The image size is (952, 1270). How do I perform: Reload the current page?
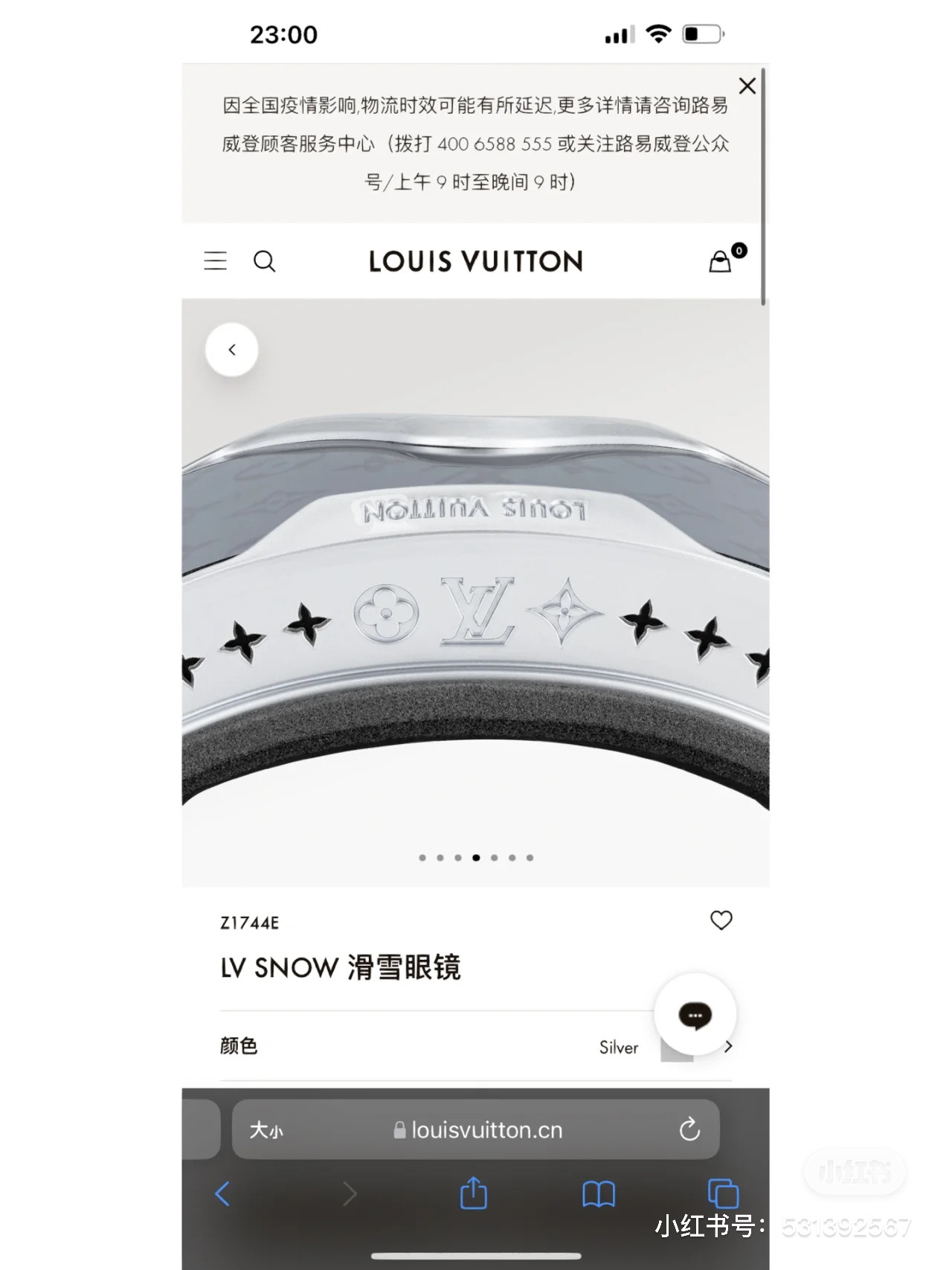(x=689, y=1130)
